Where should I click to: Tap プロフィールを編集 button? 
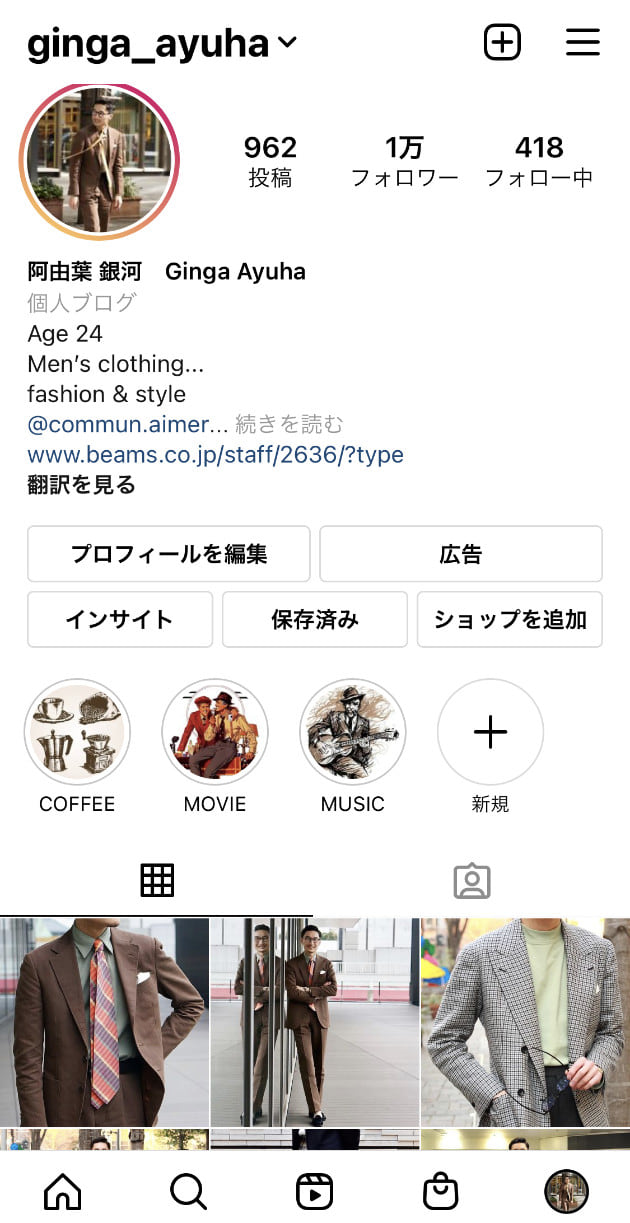pos(168,554)
